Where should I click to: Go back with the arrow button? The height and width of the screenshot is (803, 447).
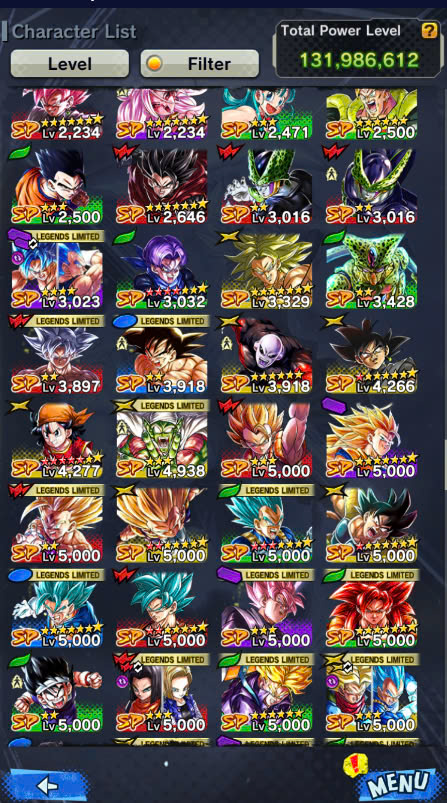point(47,785)
